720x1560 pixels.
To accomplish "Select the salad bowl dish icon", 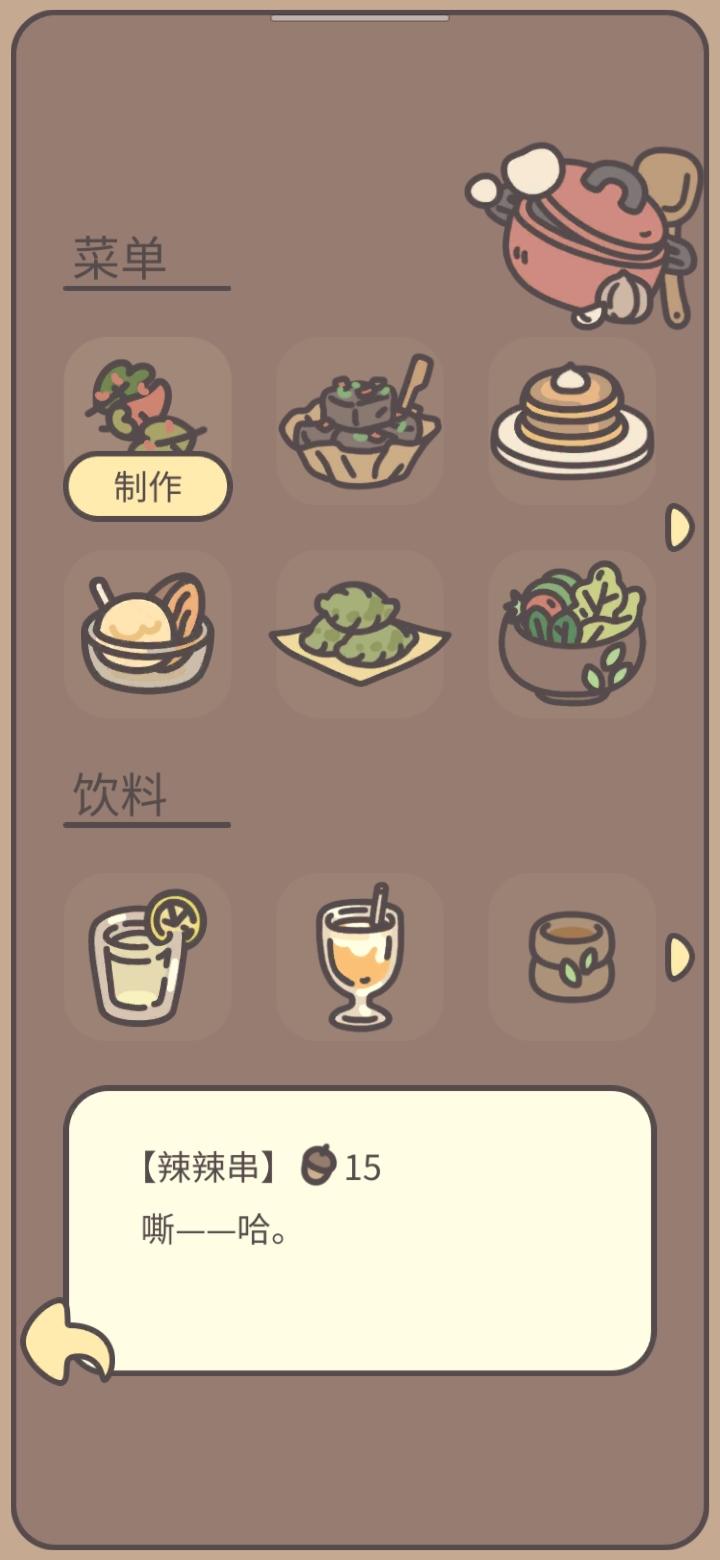I will (x=571, y=635).
